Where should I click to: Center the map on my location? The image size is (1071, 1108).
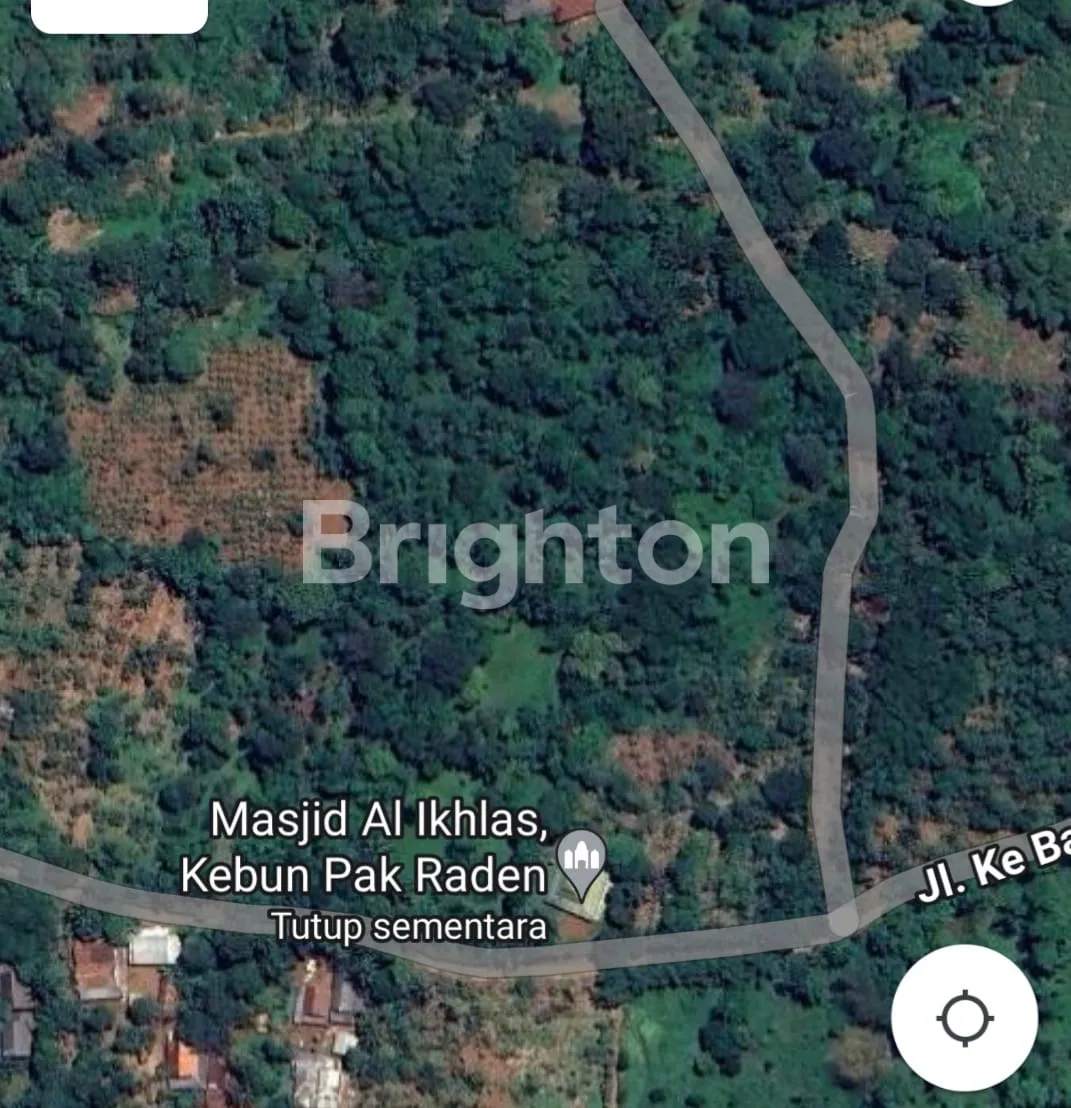click(x=964, y=1018)
